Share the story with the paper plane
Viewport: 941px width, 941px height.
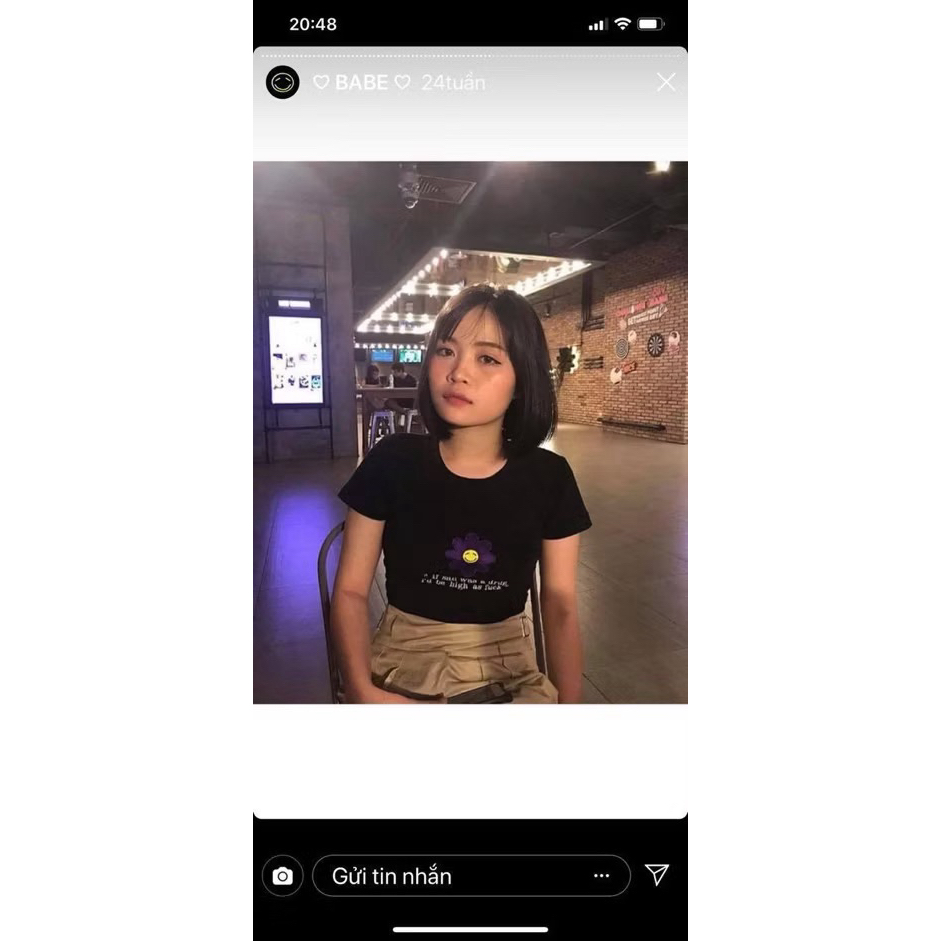coord(657,875)
